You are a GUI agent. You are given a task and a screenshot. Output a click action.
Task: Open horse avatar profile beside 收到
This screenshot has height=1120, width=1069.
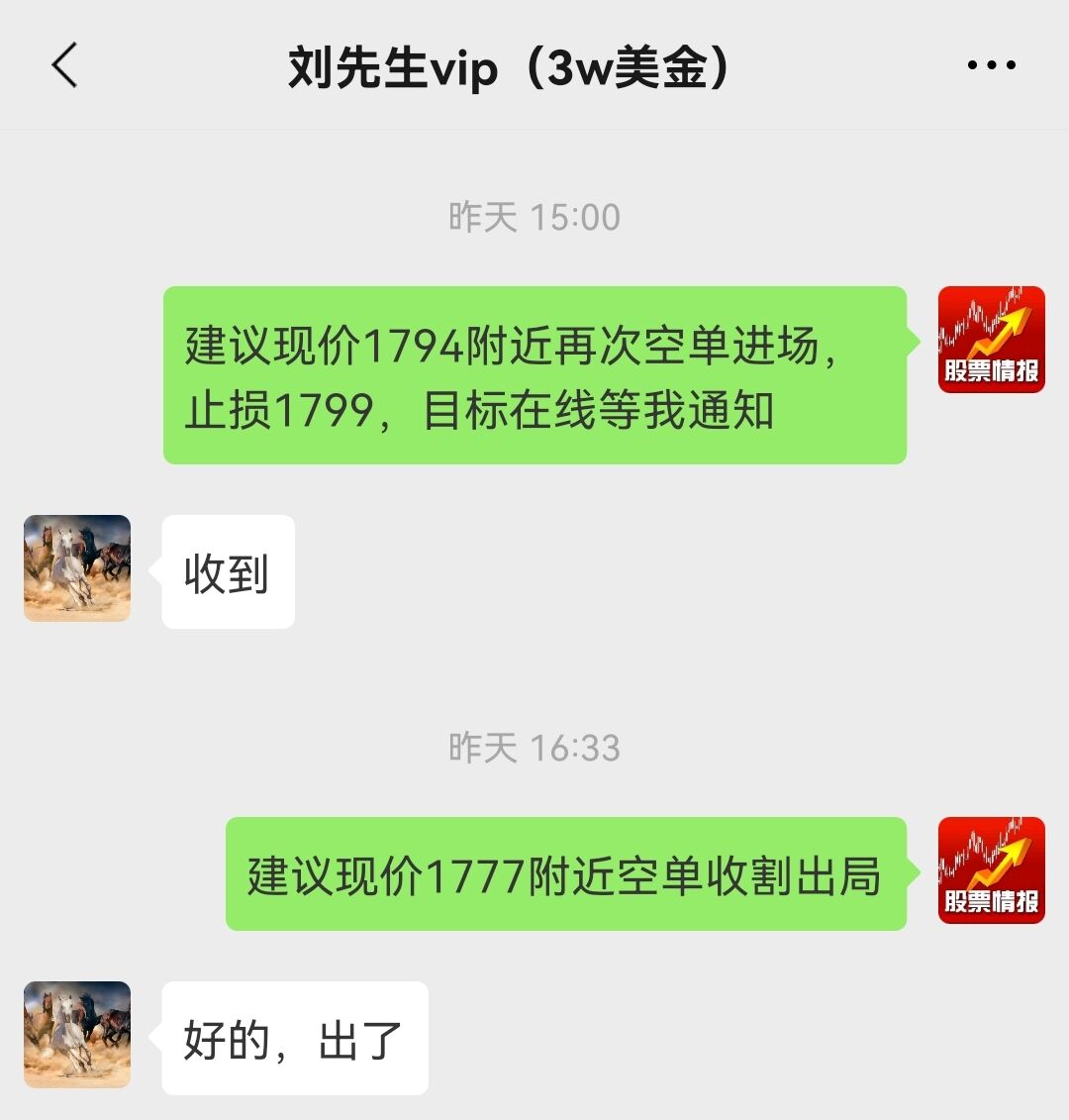[x=77, y=568]
